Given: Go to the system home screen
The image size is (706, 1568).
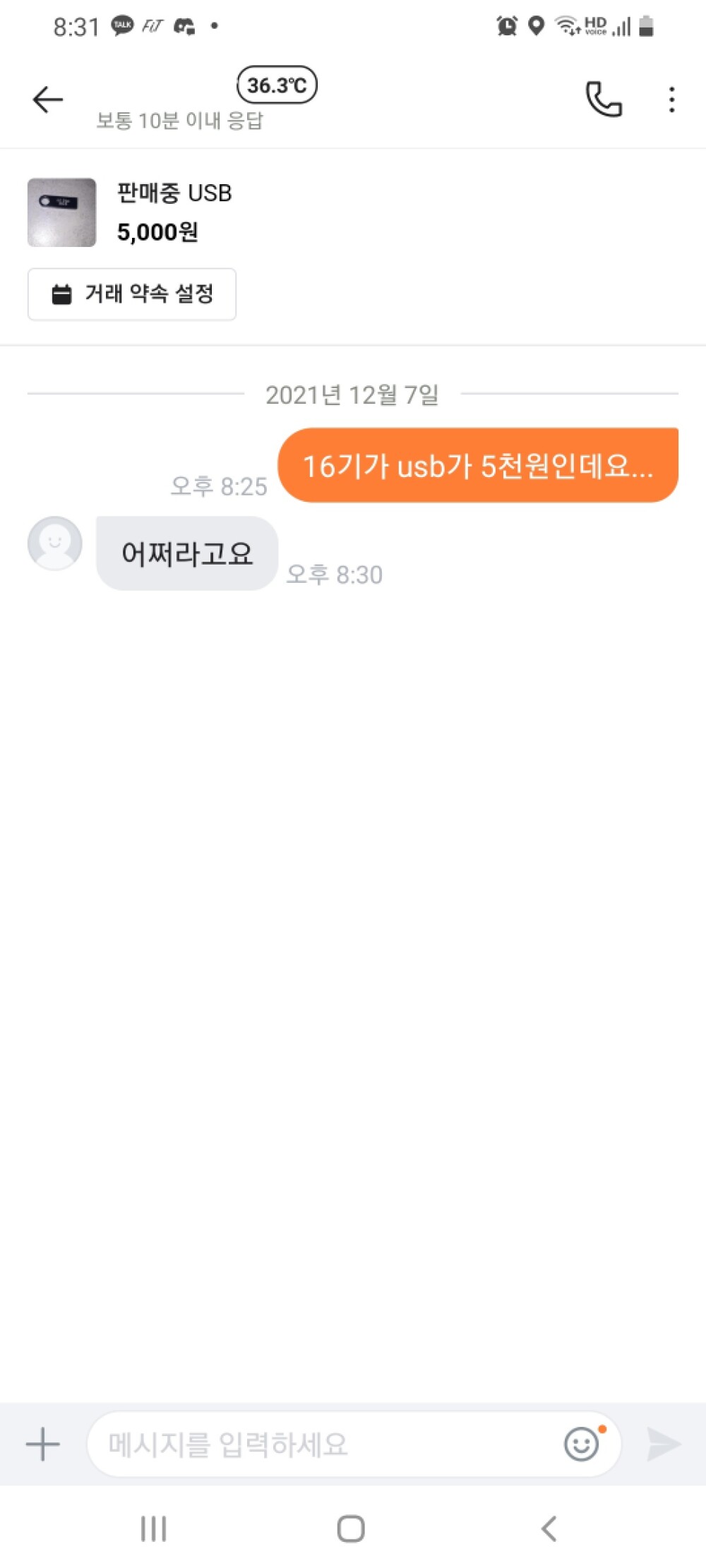Looking at the screenshot, I should [x=351, y=1528].
